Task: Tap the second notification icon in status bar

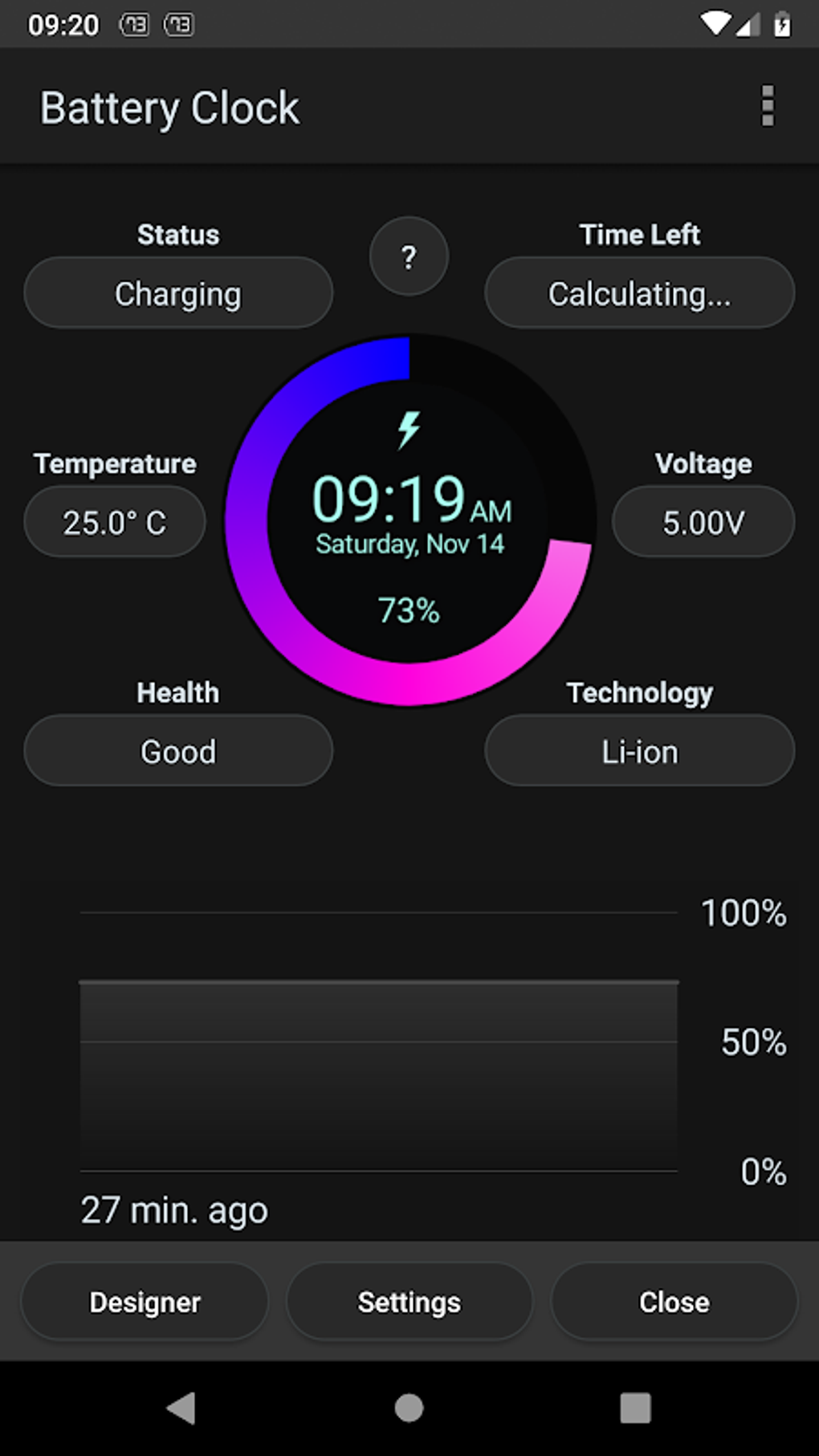Action: 177,24
